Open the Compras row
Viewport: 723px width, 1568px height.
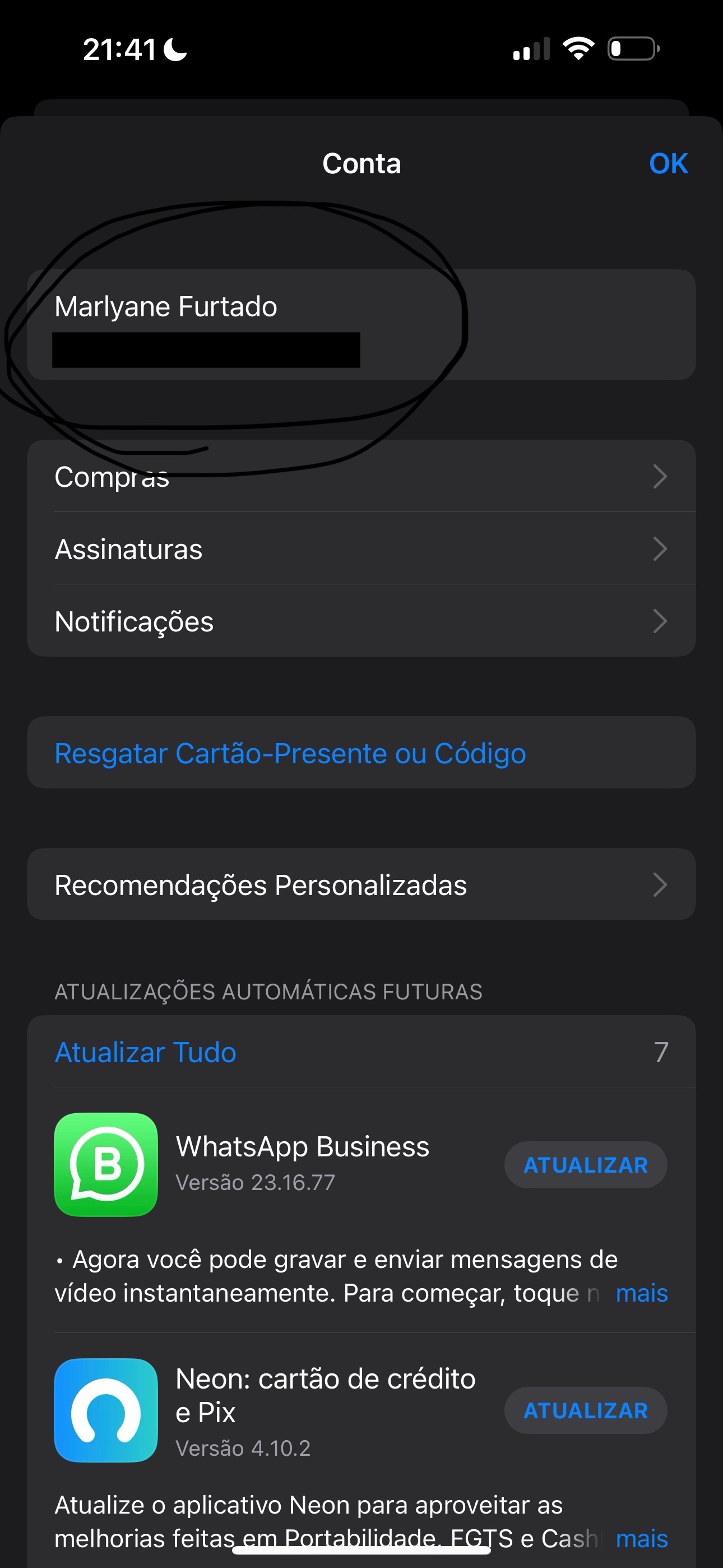[x=360, y=477]
